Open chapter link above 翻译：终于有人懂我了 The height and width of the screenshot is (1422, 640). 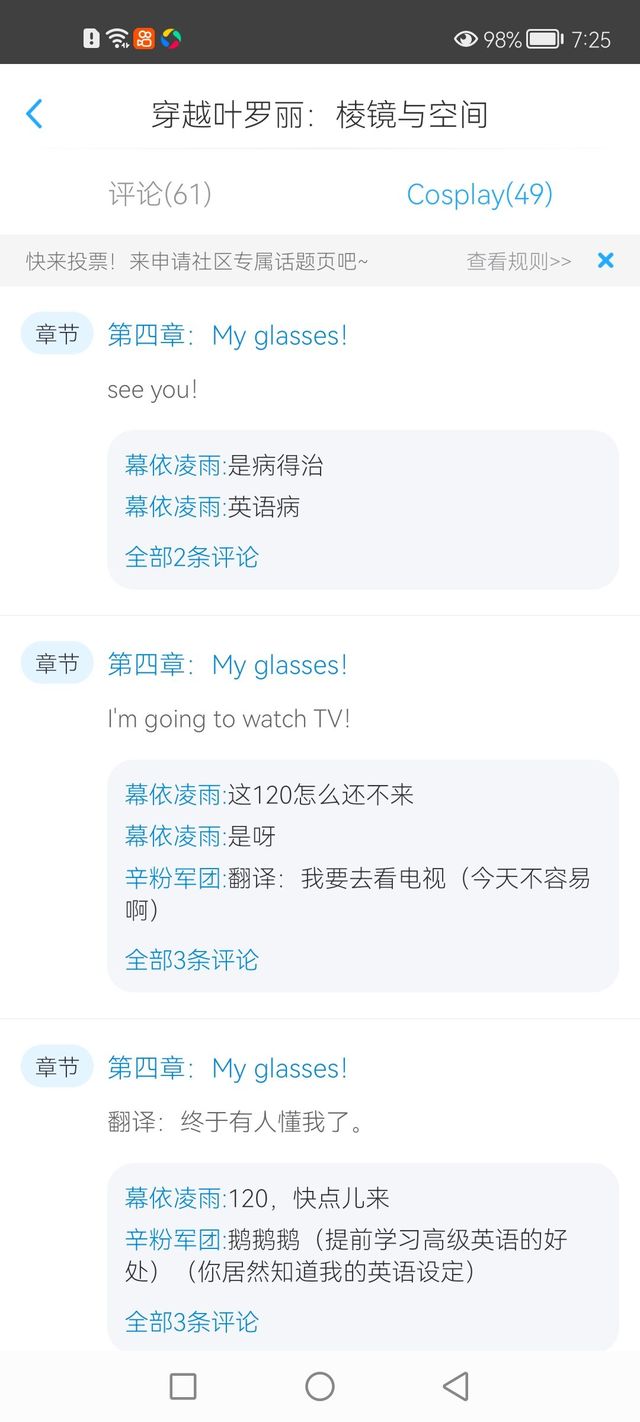pyautogui.click(x=227, y=1068)
